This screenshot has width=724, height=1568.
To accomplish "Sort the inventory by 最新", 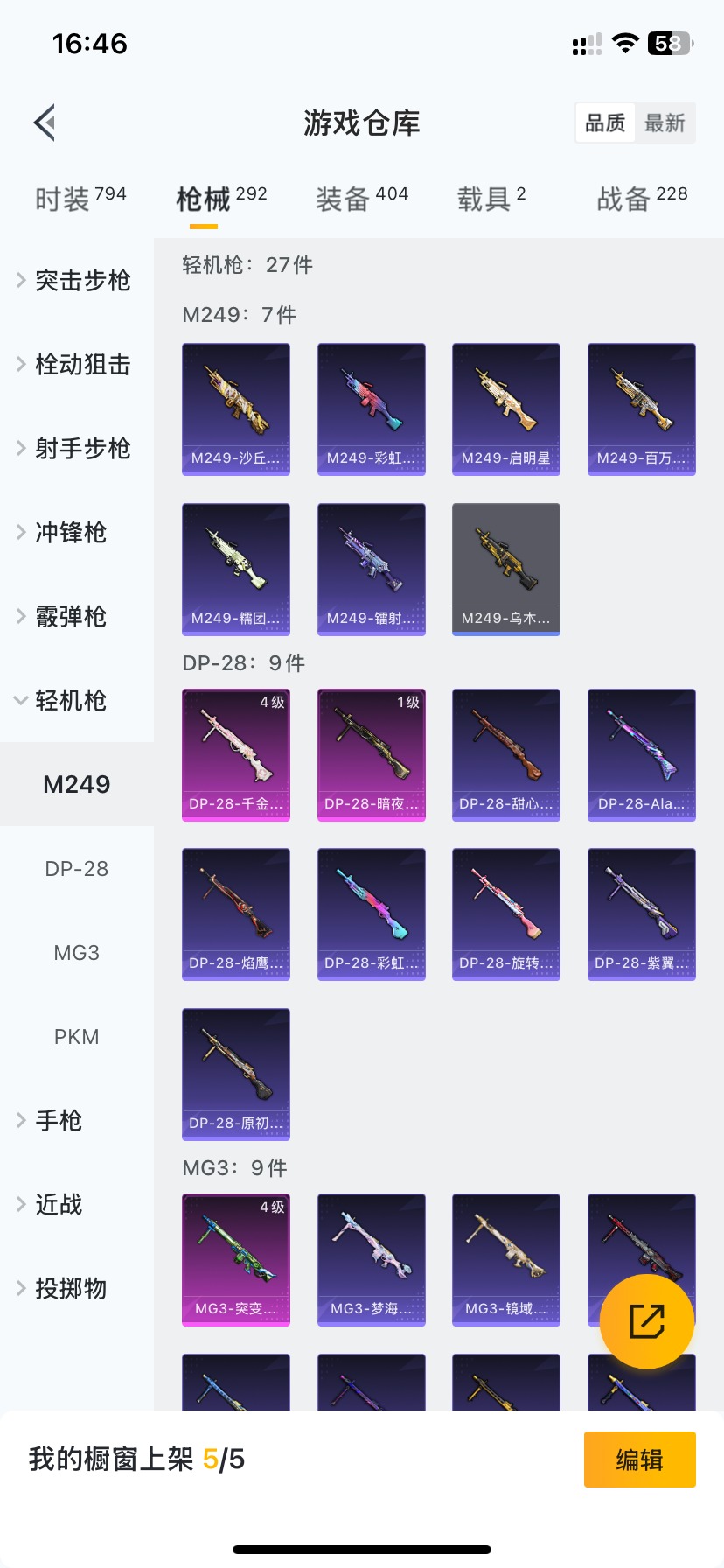I will coord(665,122).
